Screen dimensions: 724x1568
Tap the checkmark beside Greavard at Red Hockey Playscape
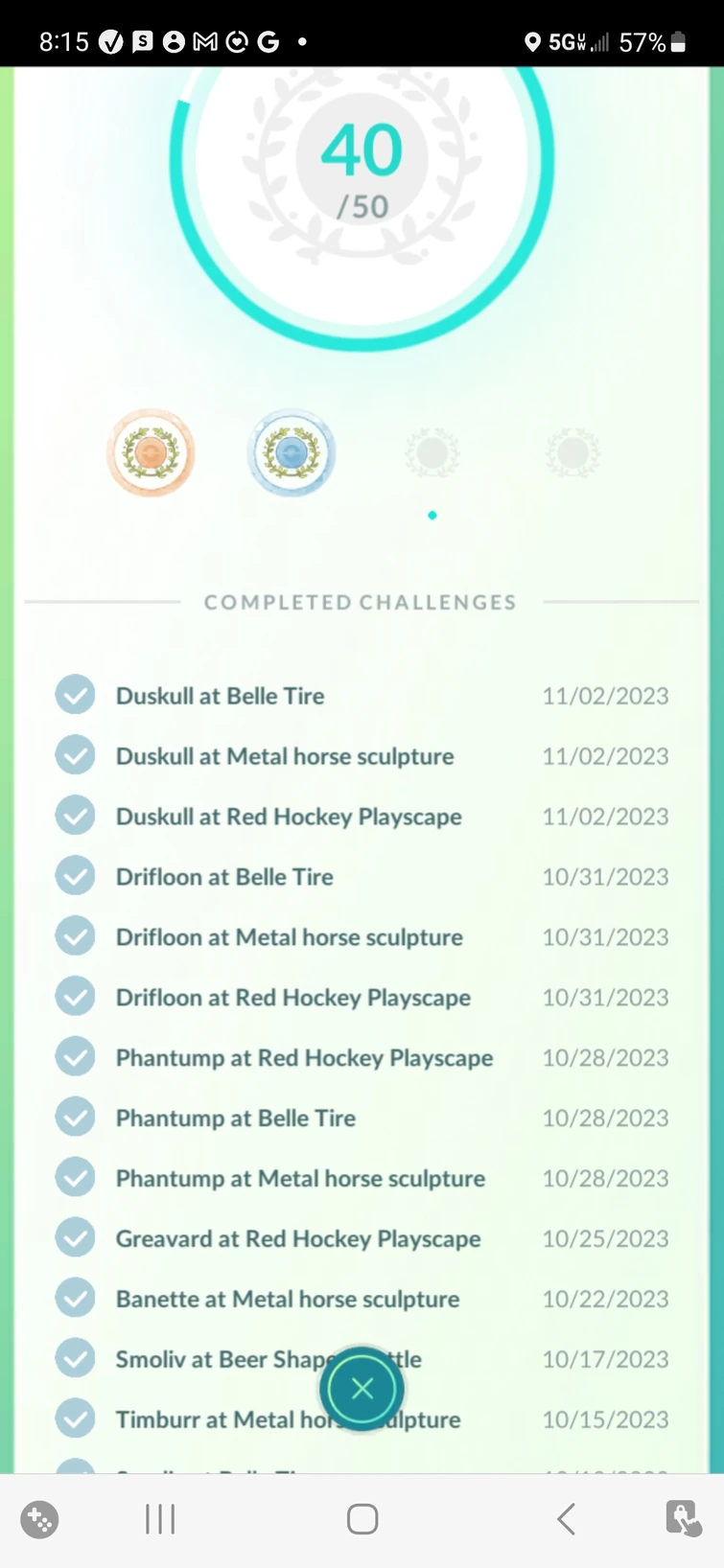pyautogui.click(x=76, y=1237)
